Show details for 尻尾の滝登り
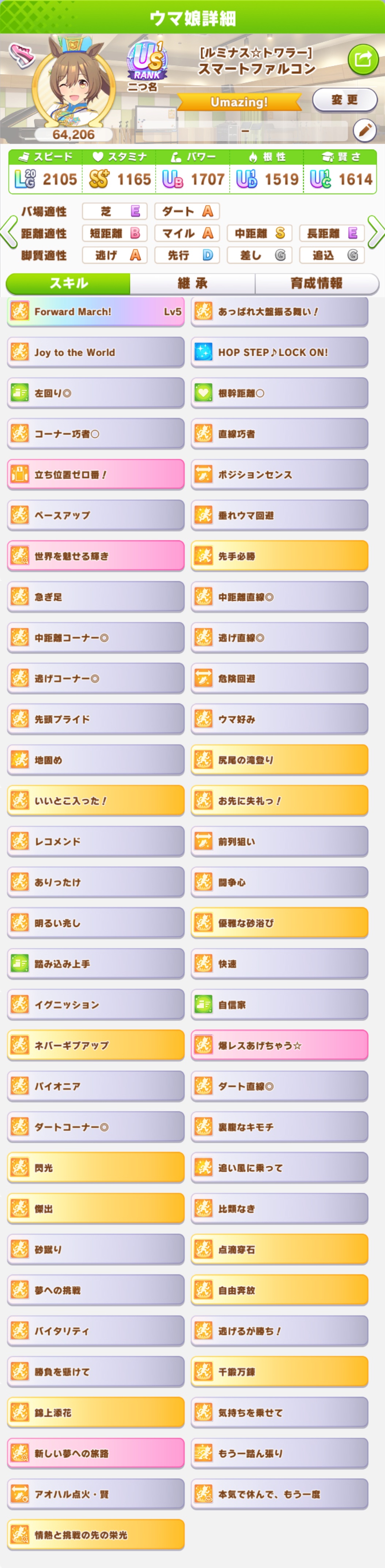 pos(279,760)
